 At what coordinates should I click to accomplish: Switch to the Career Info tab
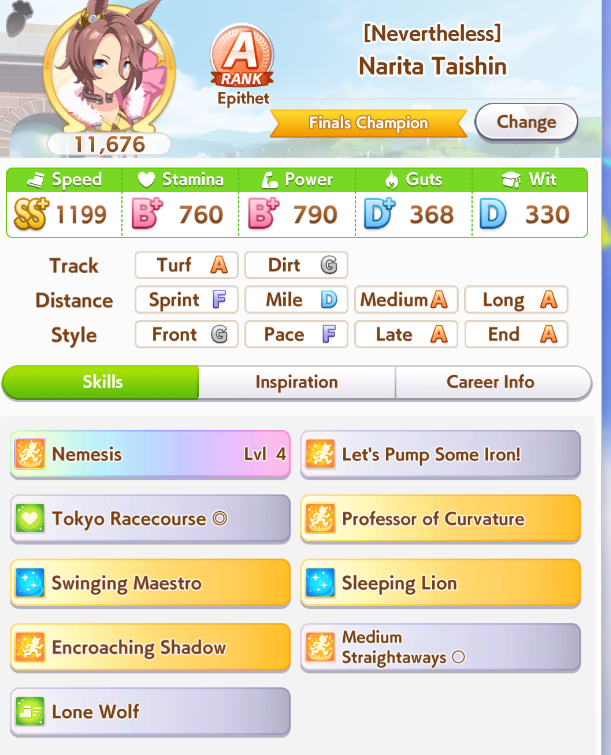(x=493, y=382)
